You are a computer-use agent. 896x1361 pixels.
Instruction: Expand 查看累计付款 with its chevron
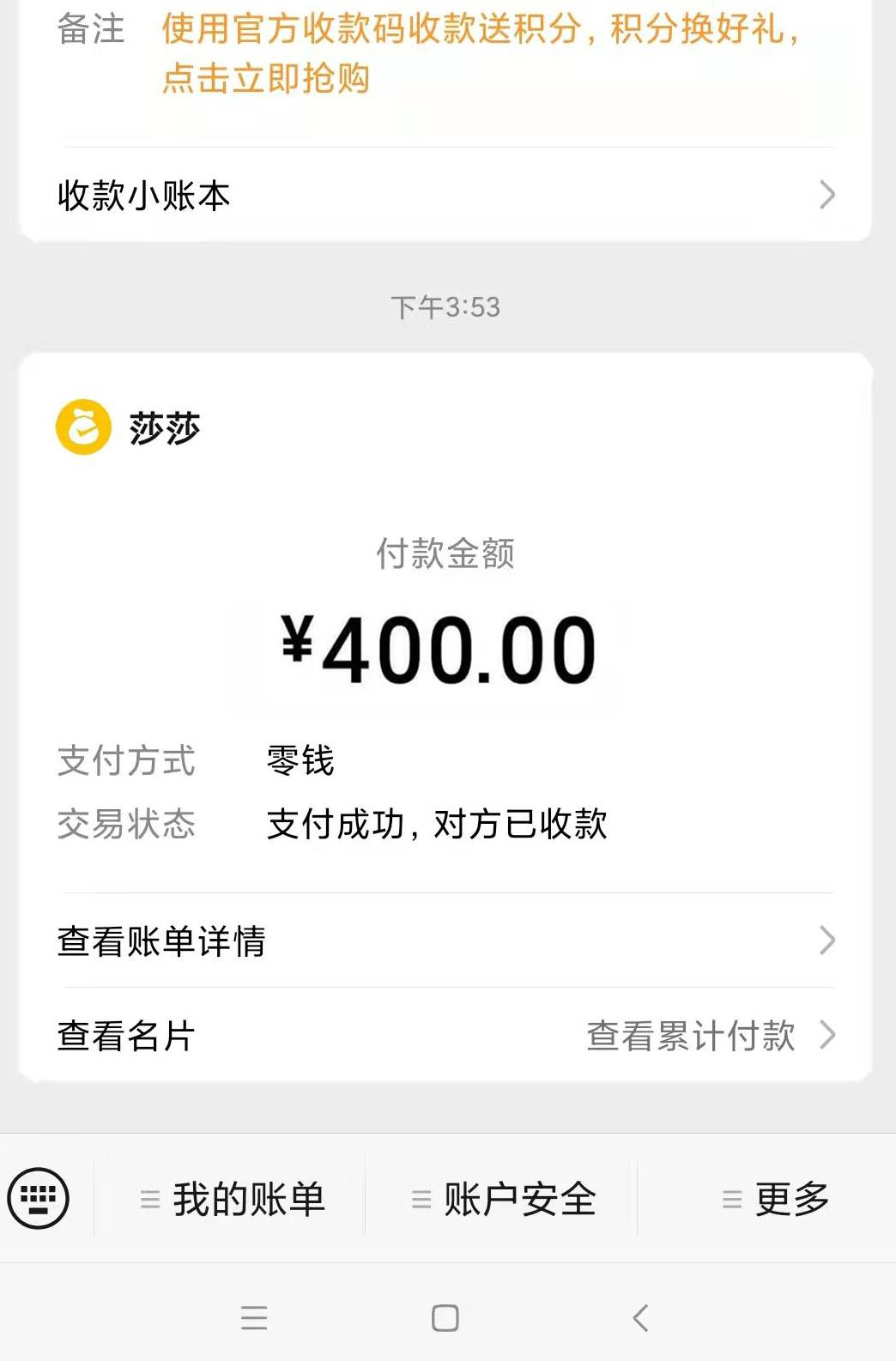click(826, 1037)
